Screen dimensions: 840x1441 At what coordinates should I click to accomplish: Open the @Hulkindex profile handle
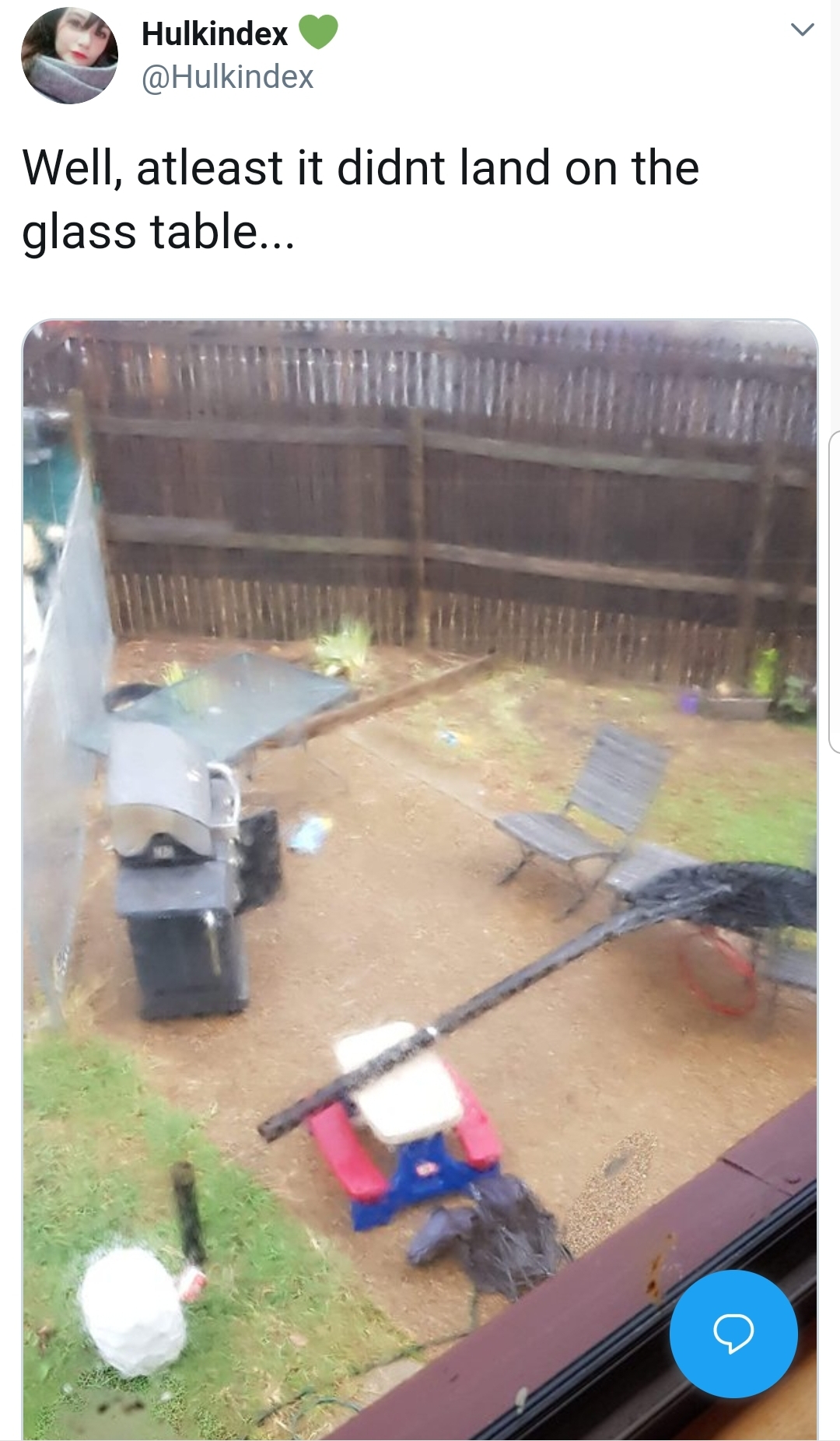pos(227,76)
